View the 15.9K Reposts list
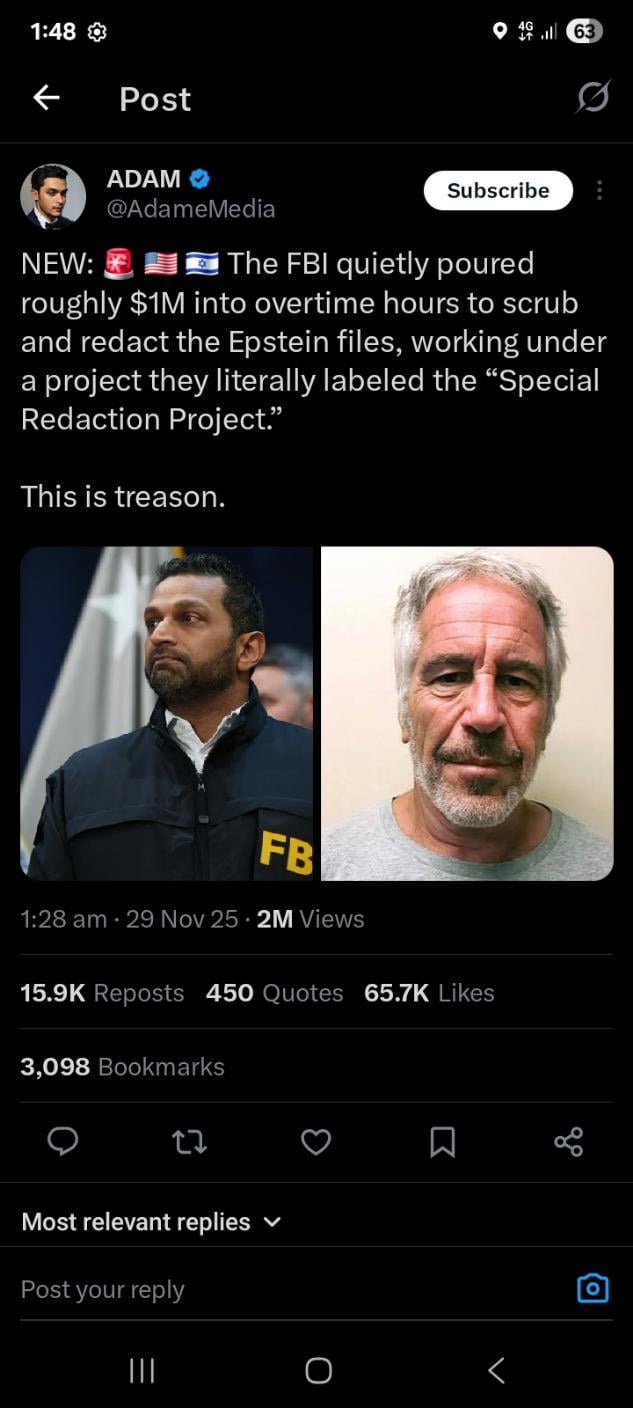 (102, 993)
